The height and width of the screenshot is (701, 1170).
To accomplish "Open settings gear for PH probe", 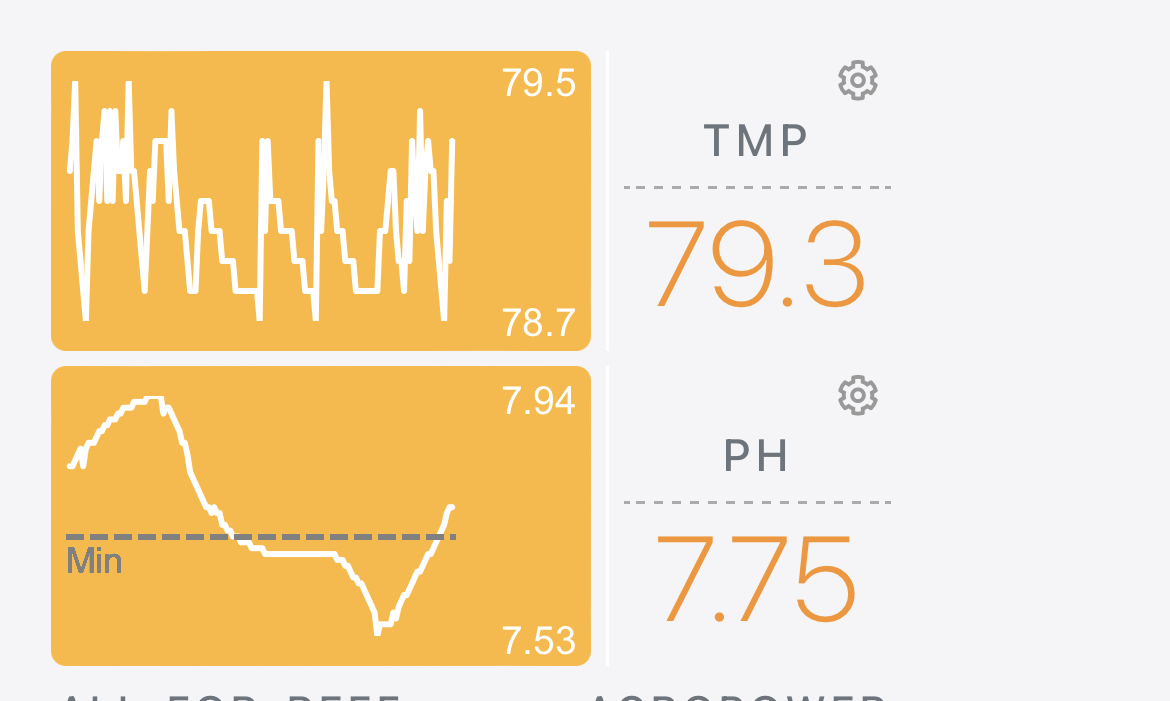I will tap(857, 395).
